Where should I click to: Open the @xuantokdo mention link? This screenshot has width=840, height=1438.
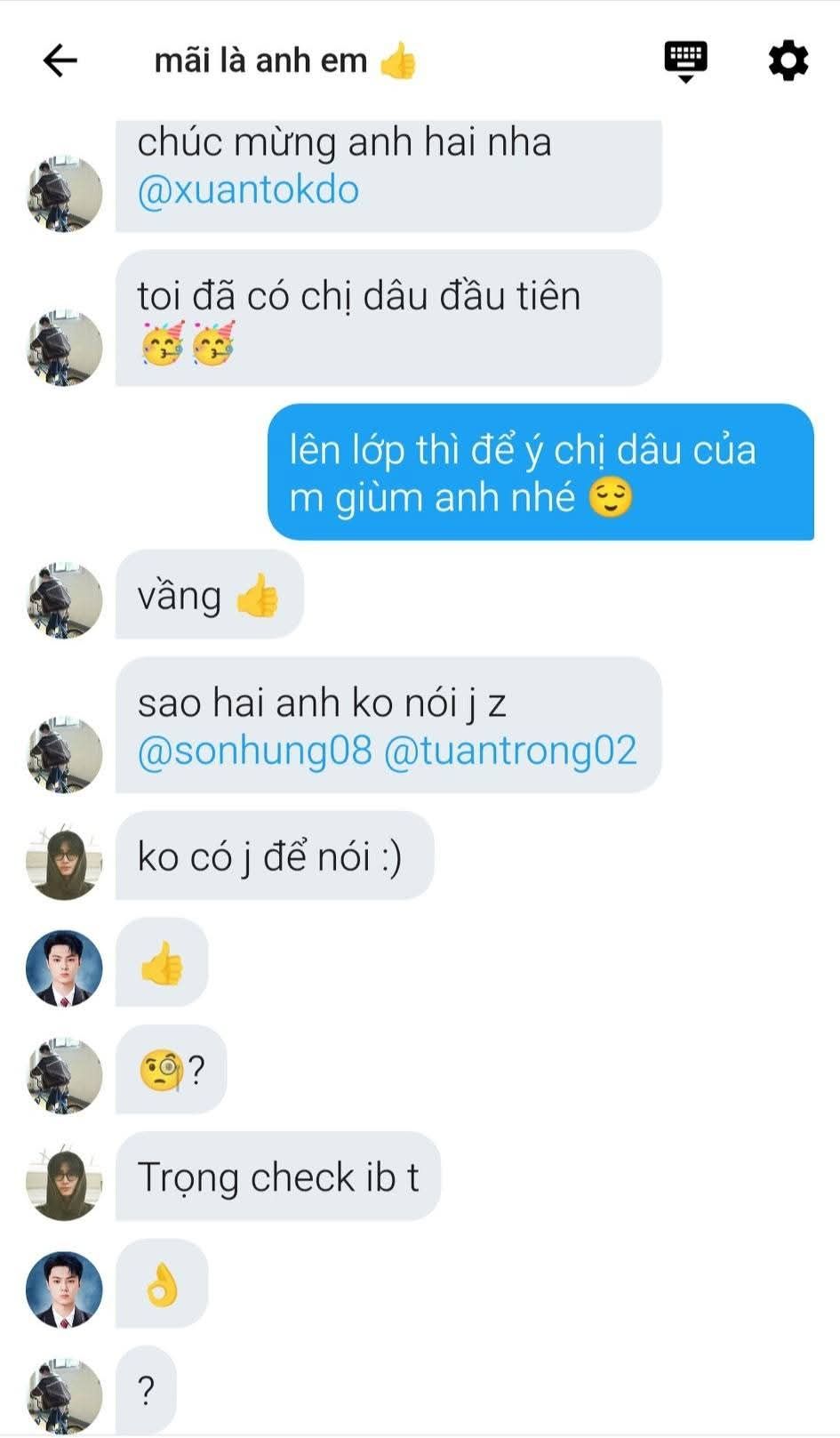248,190
